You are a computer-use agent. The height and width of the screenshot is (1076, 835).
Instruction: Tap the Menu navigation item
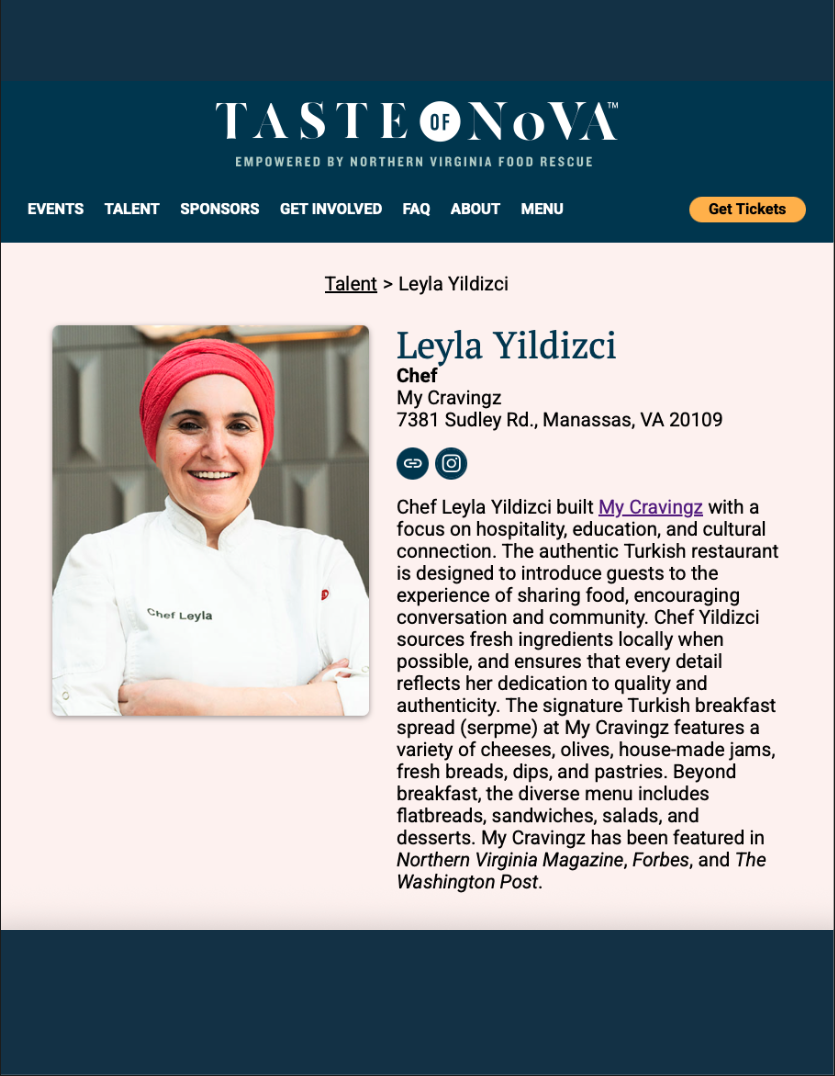542,209
